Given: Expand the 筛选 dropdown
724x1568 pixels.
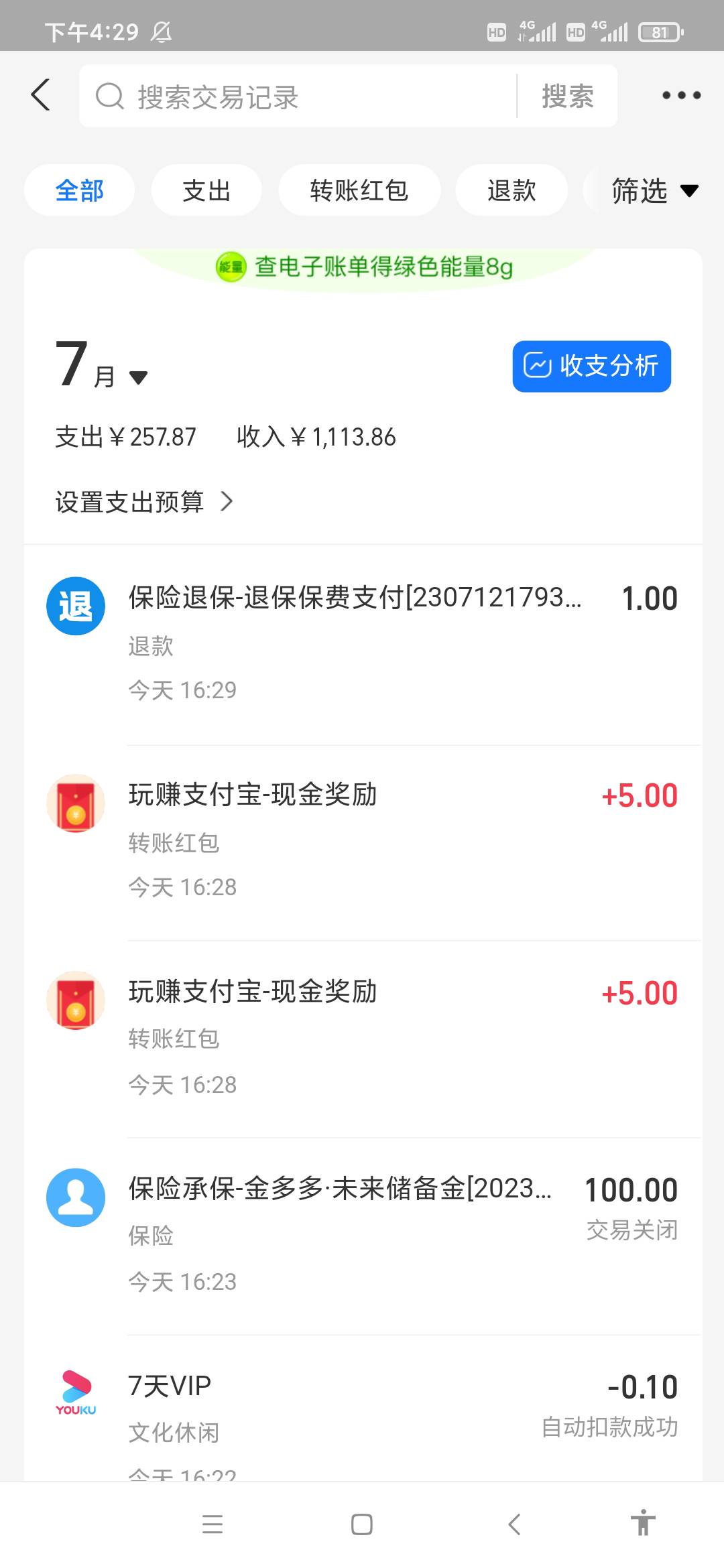Looking at the screenshot, I should point(654,191).
